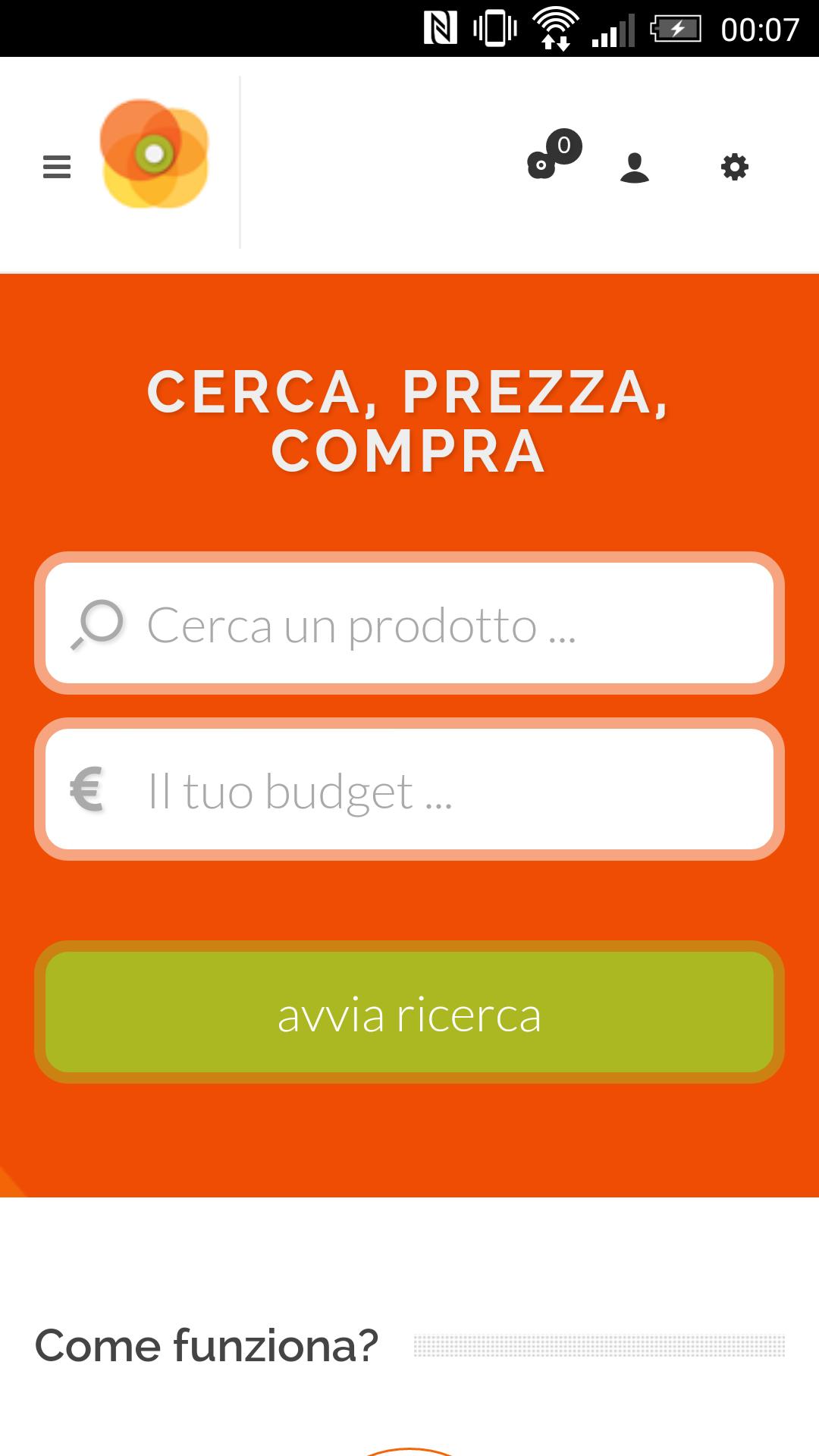Tap the app logo to go home

(155, 154)
